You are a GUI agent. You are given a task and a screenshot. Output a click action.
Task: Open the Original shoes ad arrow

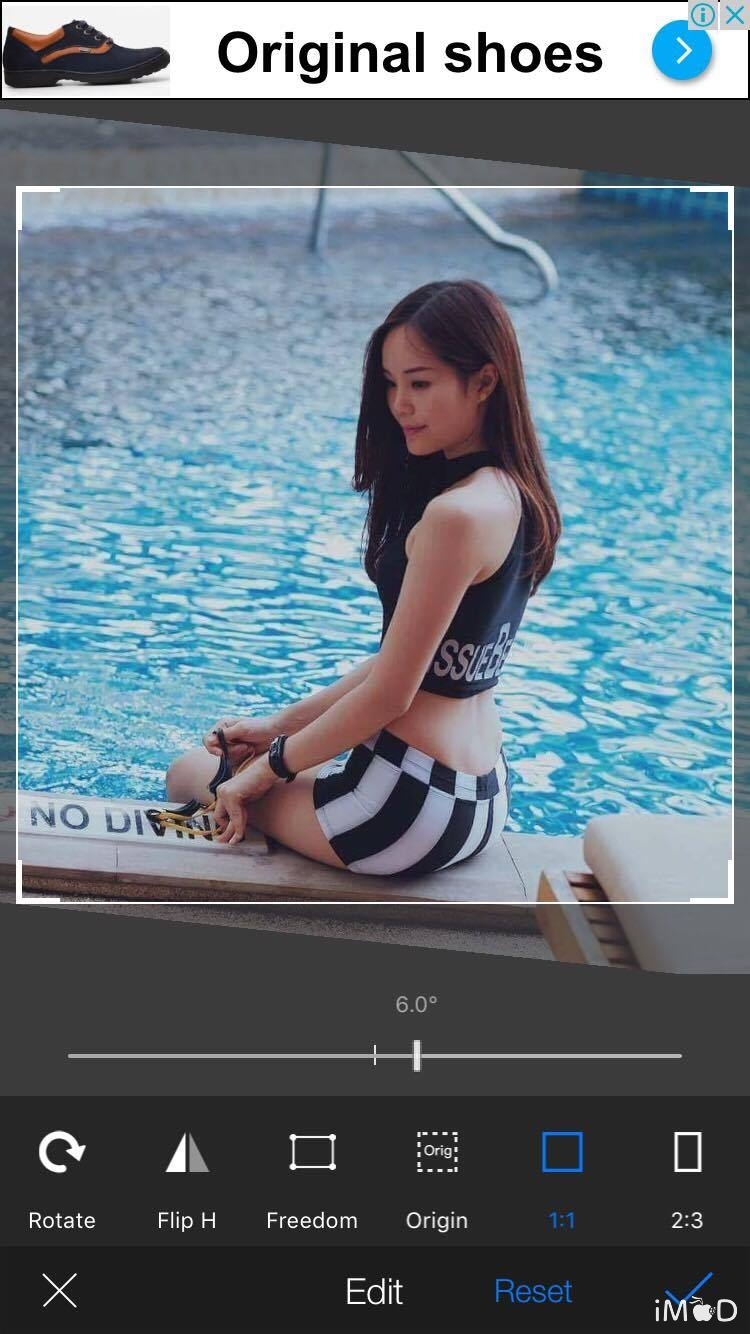coord(682,51)
